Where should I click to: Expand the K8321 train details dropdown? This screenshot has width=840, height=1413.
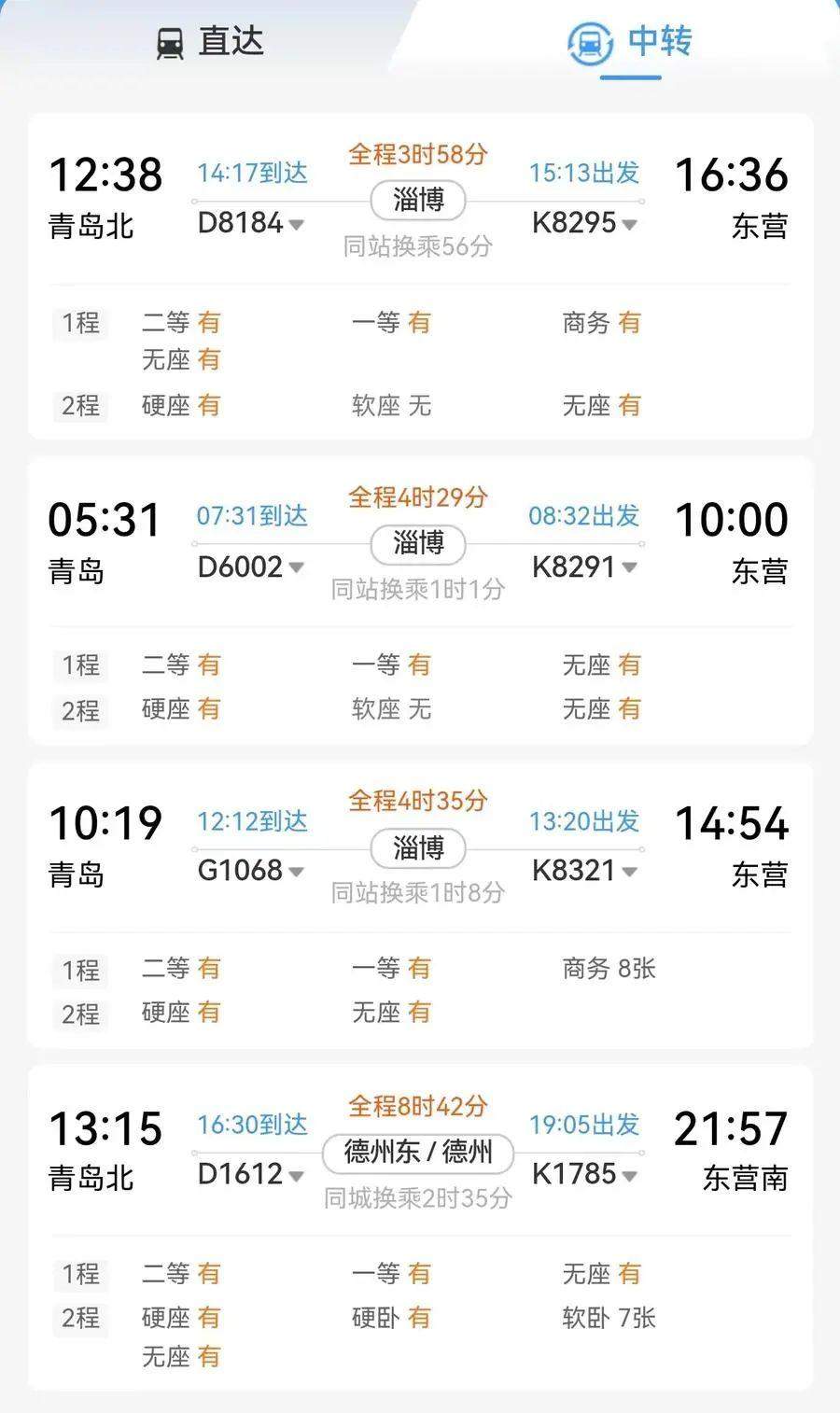(x=631, y=872)
